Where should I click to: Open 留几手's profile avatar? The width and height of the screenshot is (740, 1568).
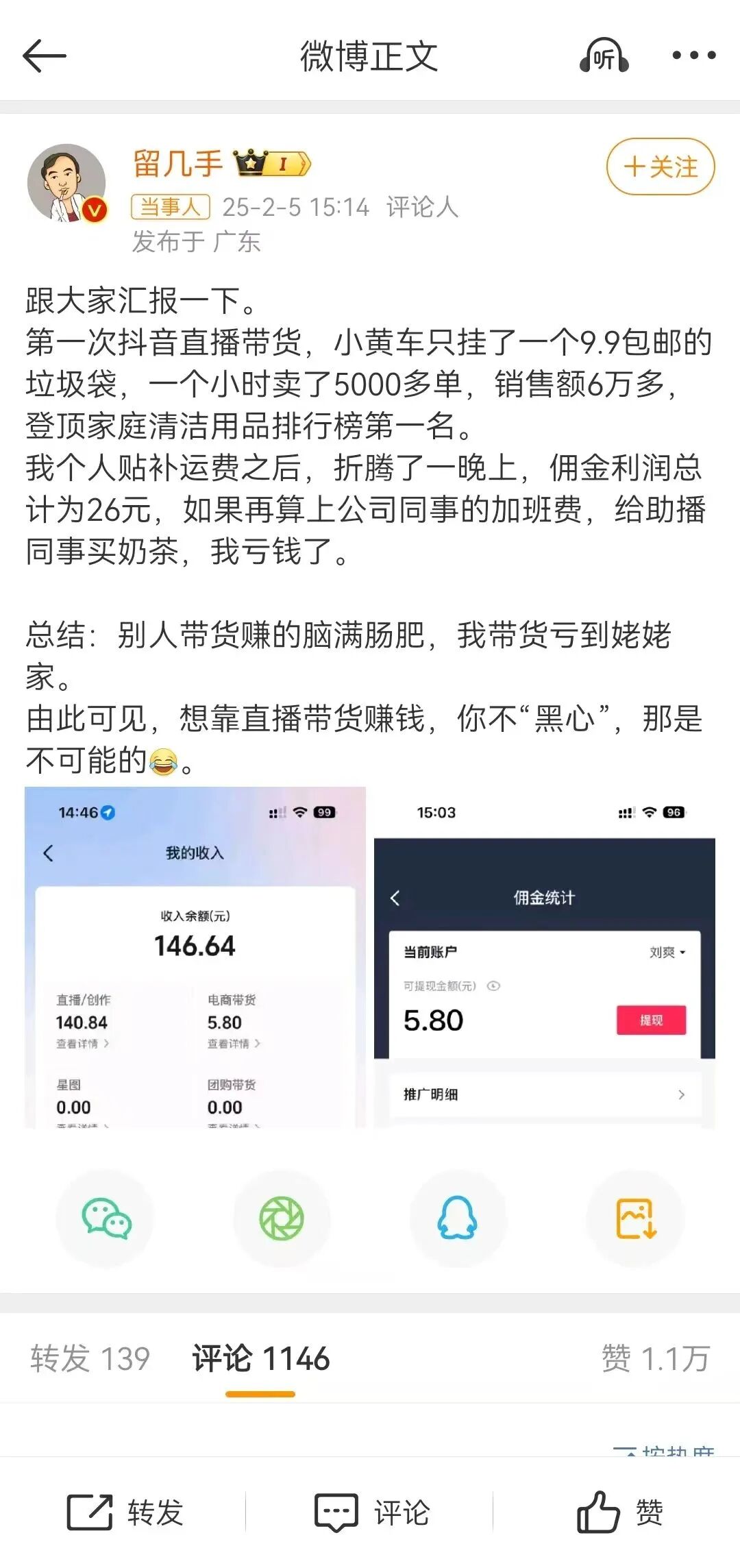tap(66, 183)
